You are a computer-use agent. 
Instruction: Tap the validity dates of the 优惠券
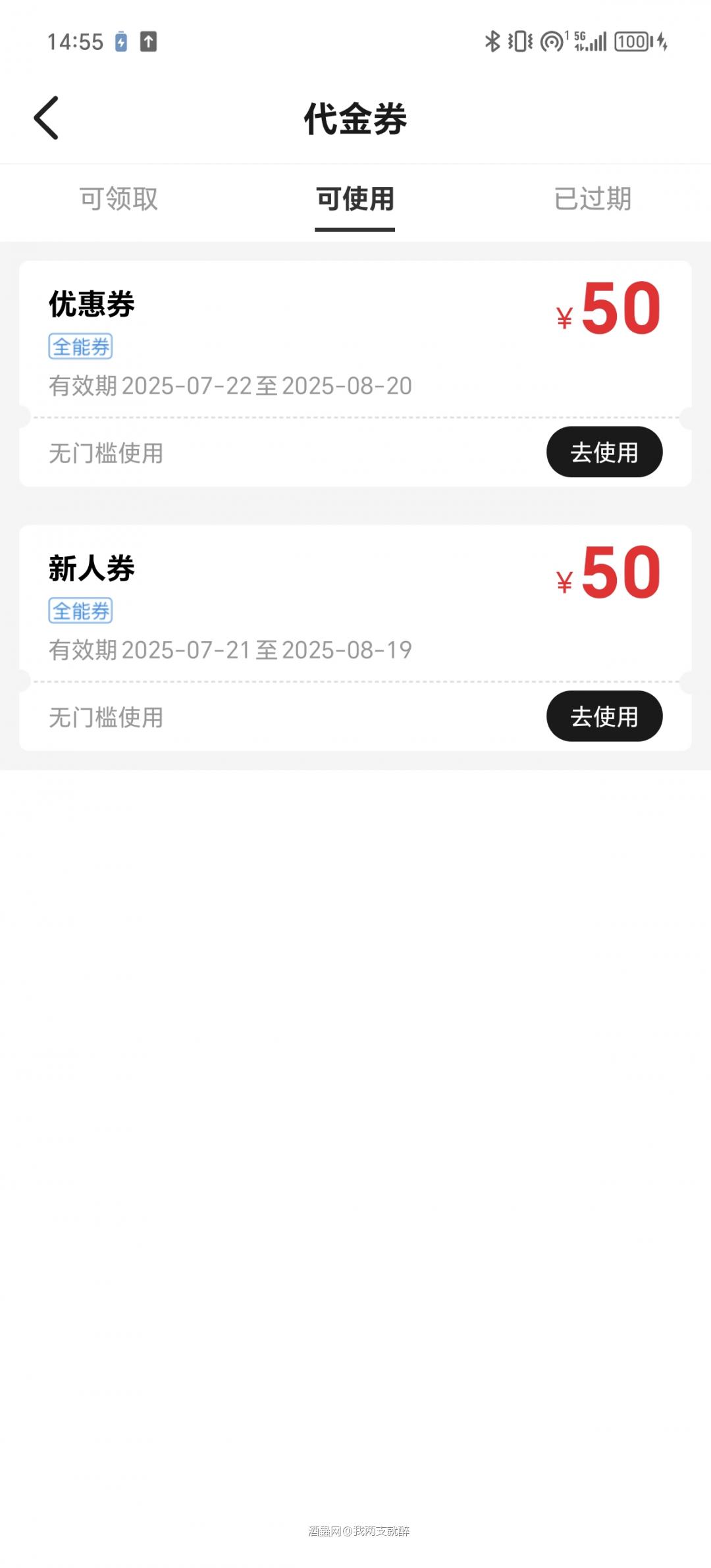click(230, 388)
